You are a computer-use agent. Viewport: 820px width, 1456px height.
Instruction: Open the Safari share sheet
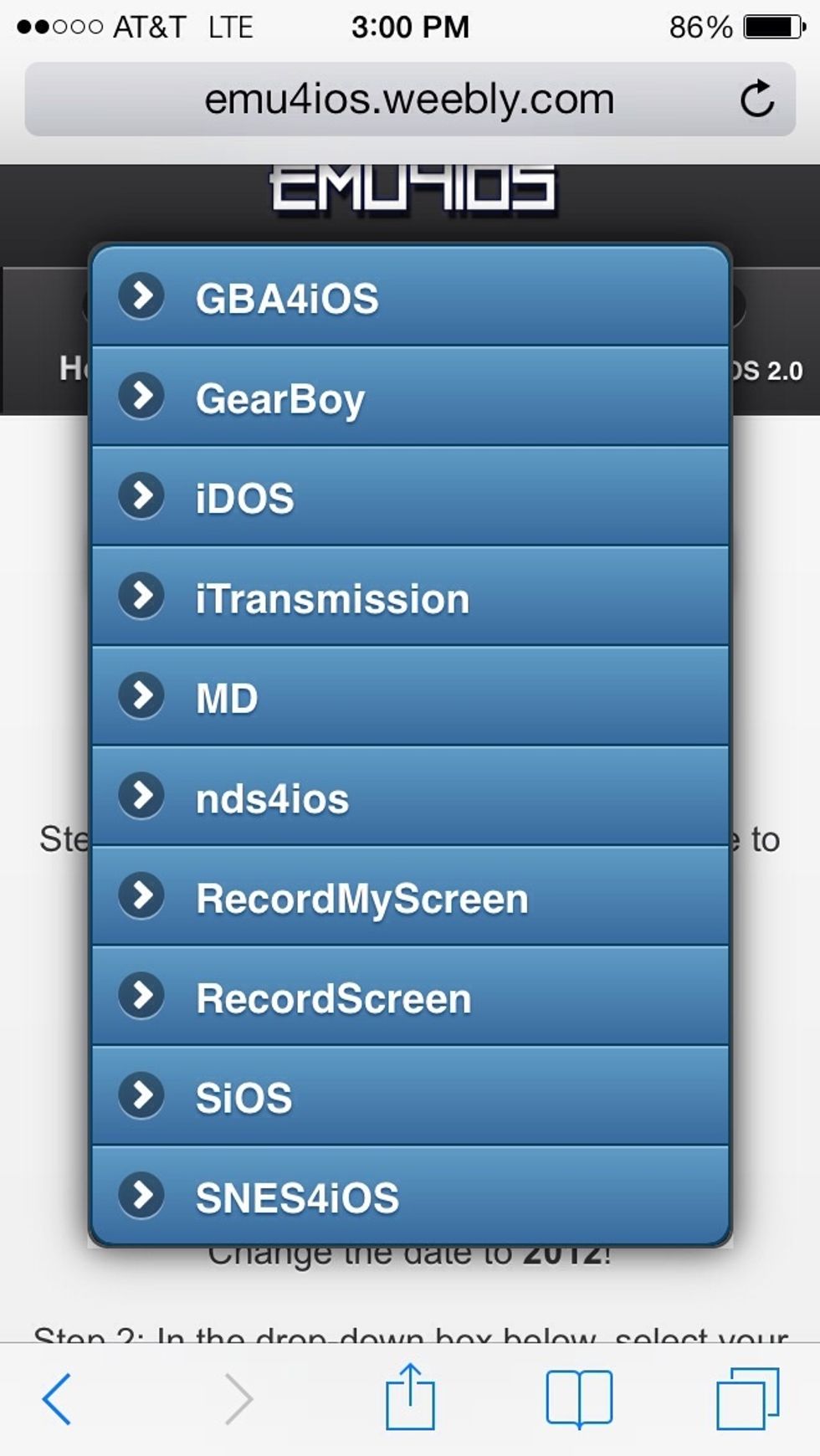[410, 1397]
